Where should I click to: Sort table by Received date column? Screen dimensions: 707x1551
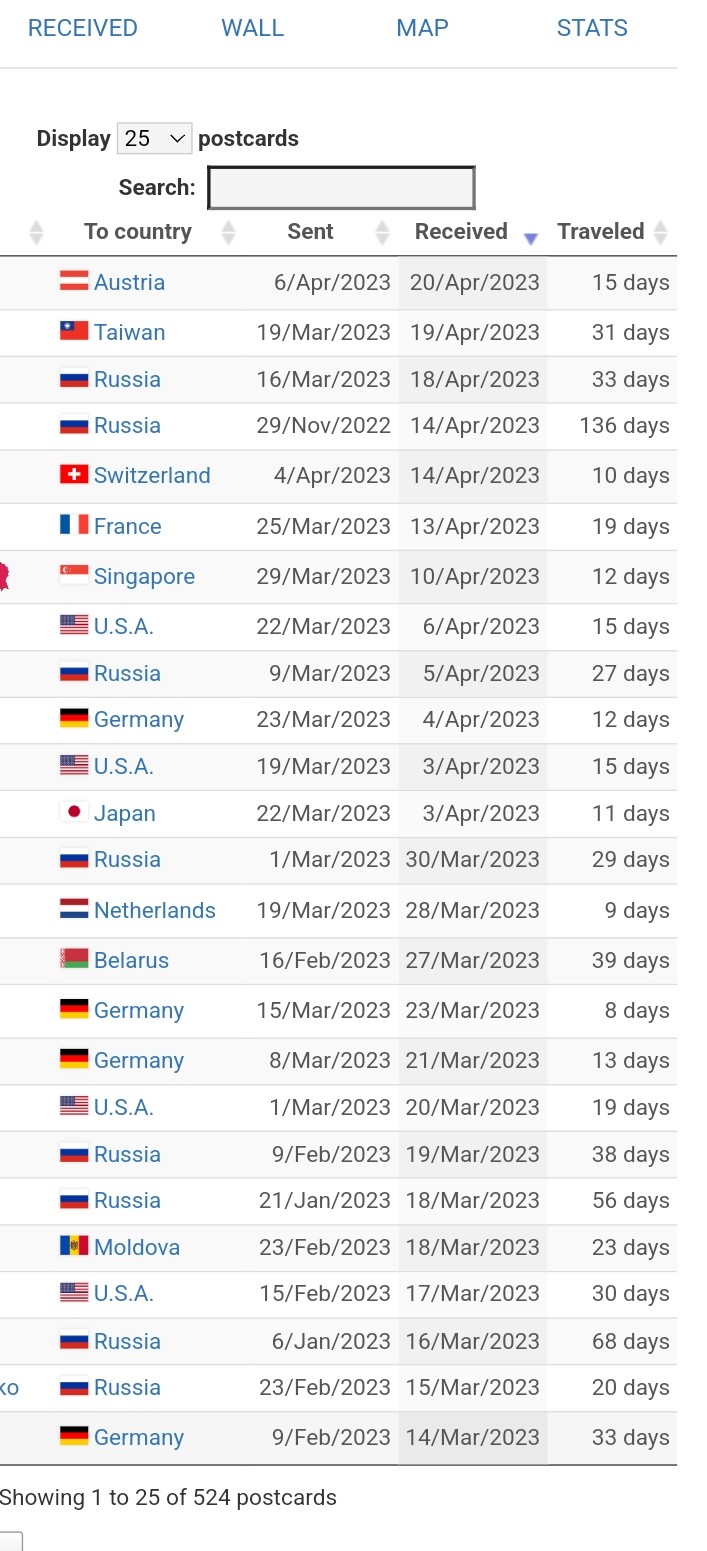click(462, 232)
